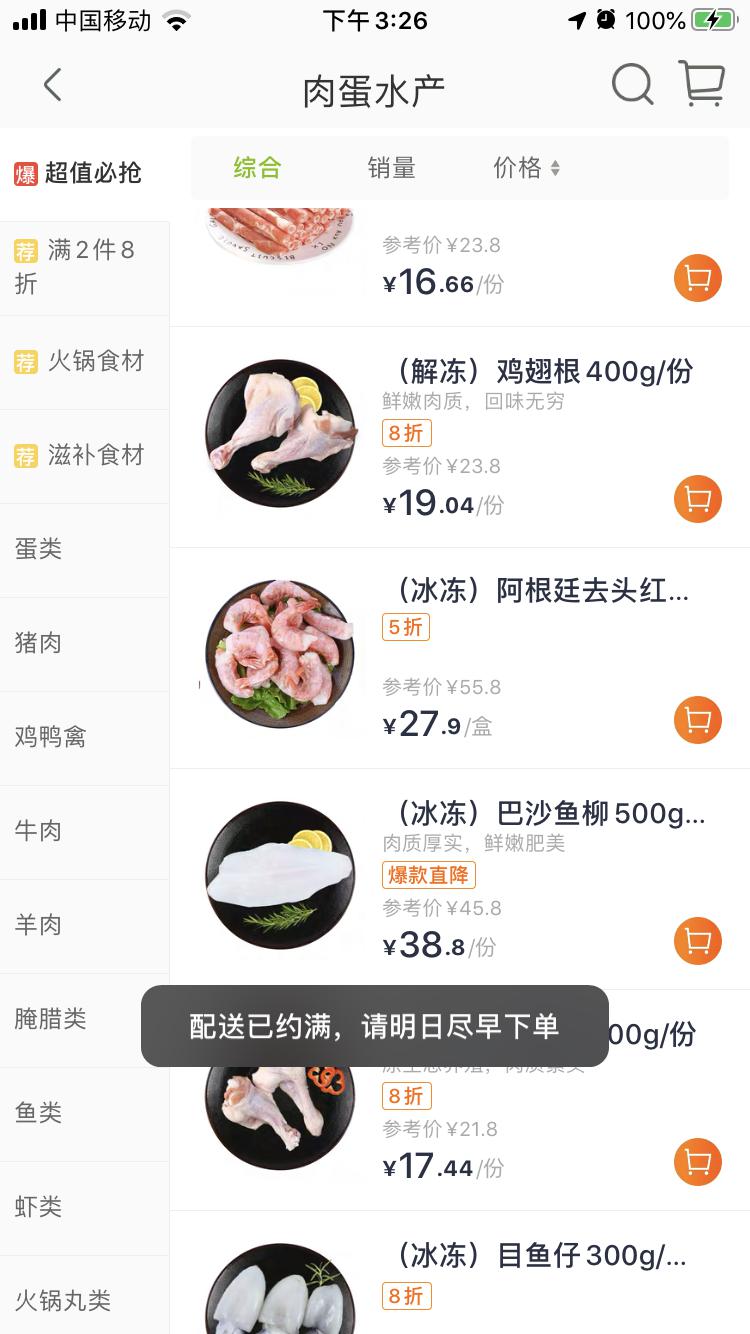Add 鸡翅根 400g to cart
The width and height of the screenshot is (750, 1334).
pyautogui.click(x=697, y=499)
